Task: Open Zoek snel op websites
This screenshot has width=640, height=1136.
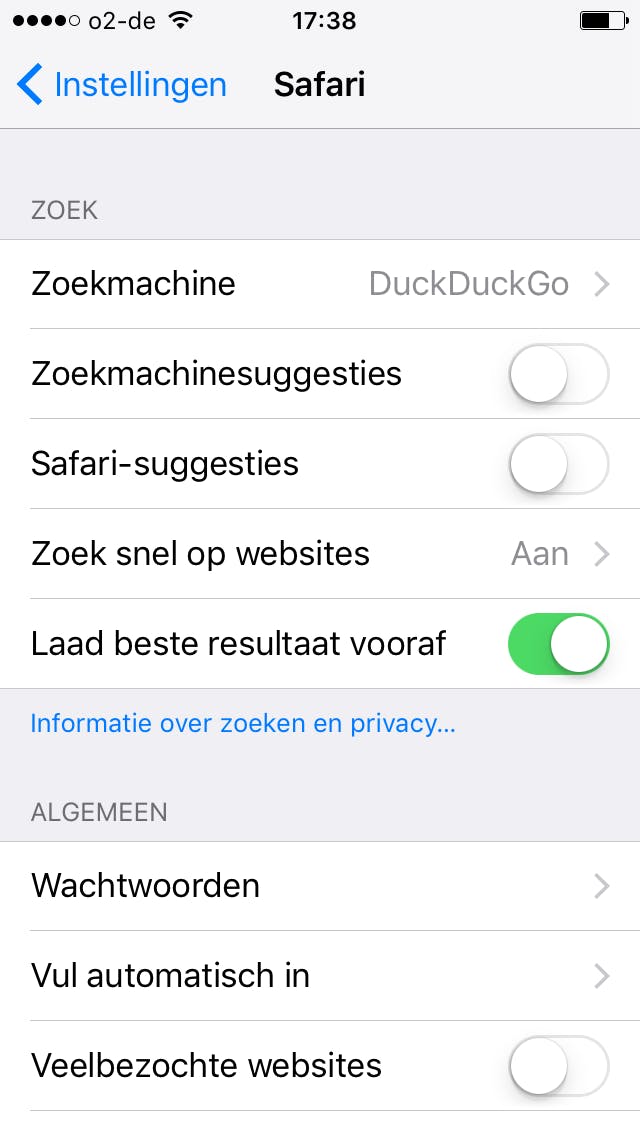Action: coord(320,554)
